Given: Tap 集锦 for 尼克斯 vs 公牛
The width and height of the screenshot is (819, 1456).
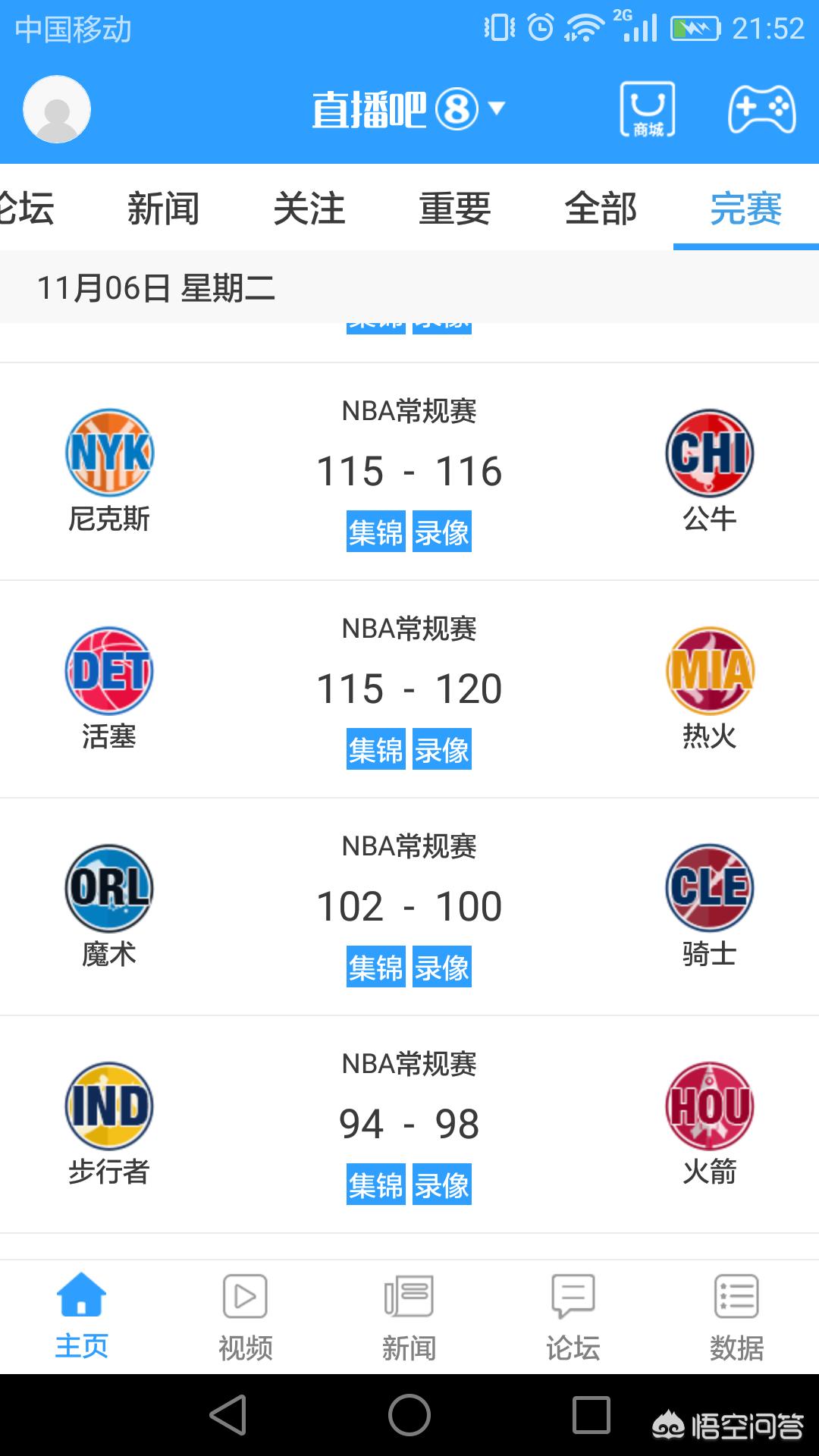Looking at the screenshot, I should pos(376,532).
